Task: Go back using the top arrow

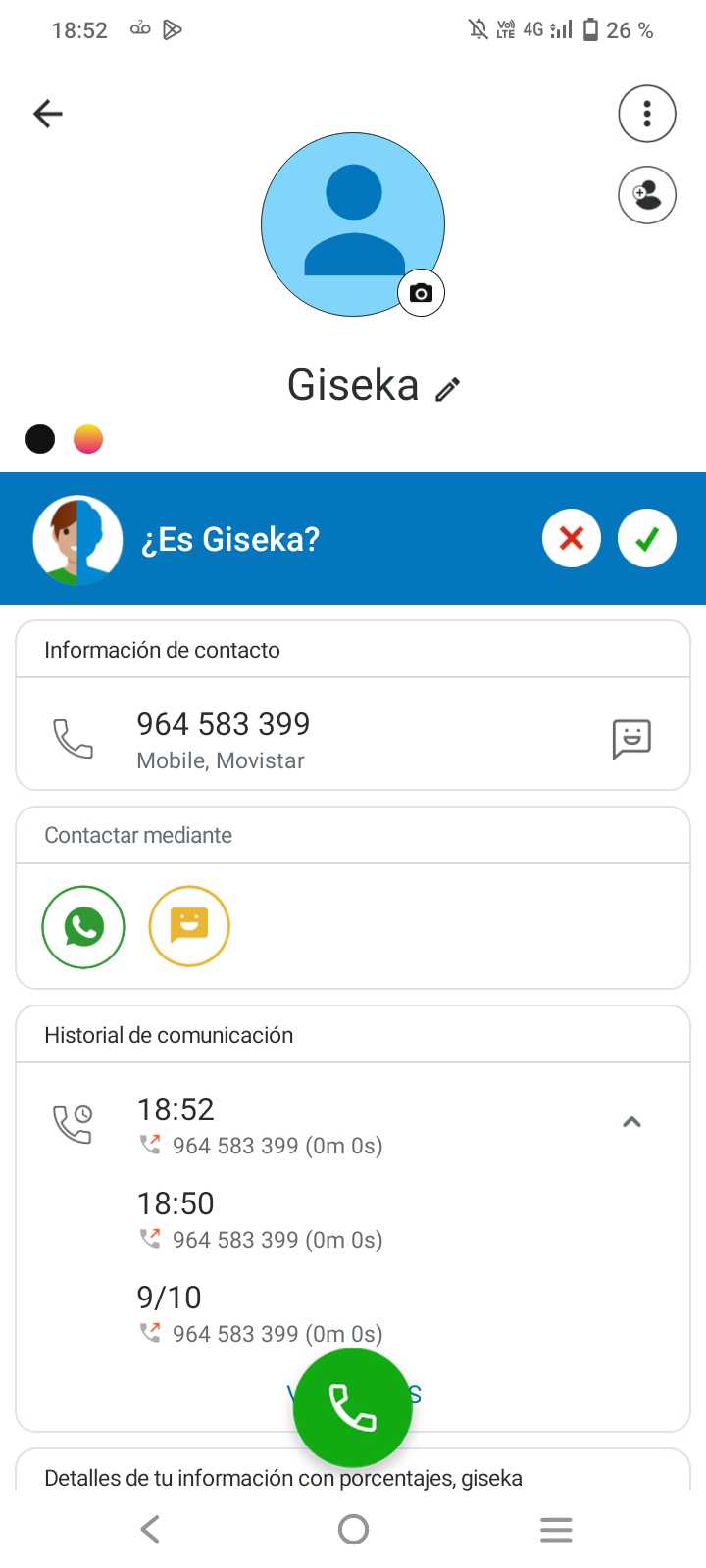Action: pyautogui.click(x=47, y=114)
